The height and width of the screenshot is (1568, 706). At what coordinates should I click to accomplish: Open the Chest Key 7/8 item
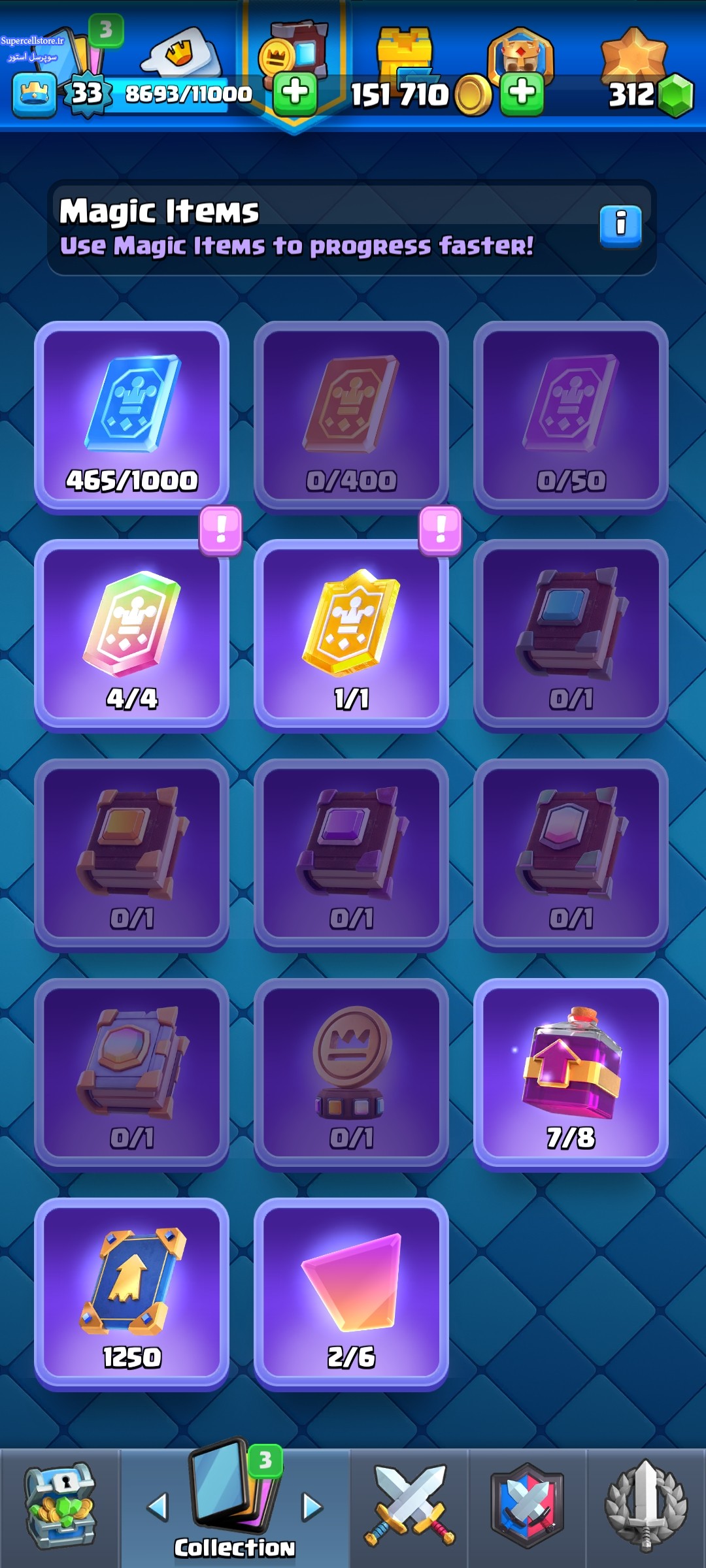571,1074
